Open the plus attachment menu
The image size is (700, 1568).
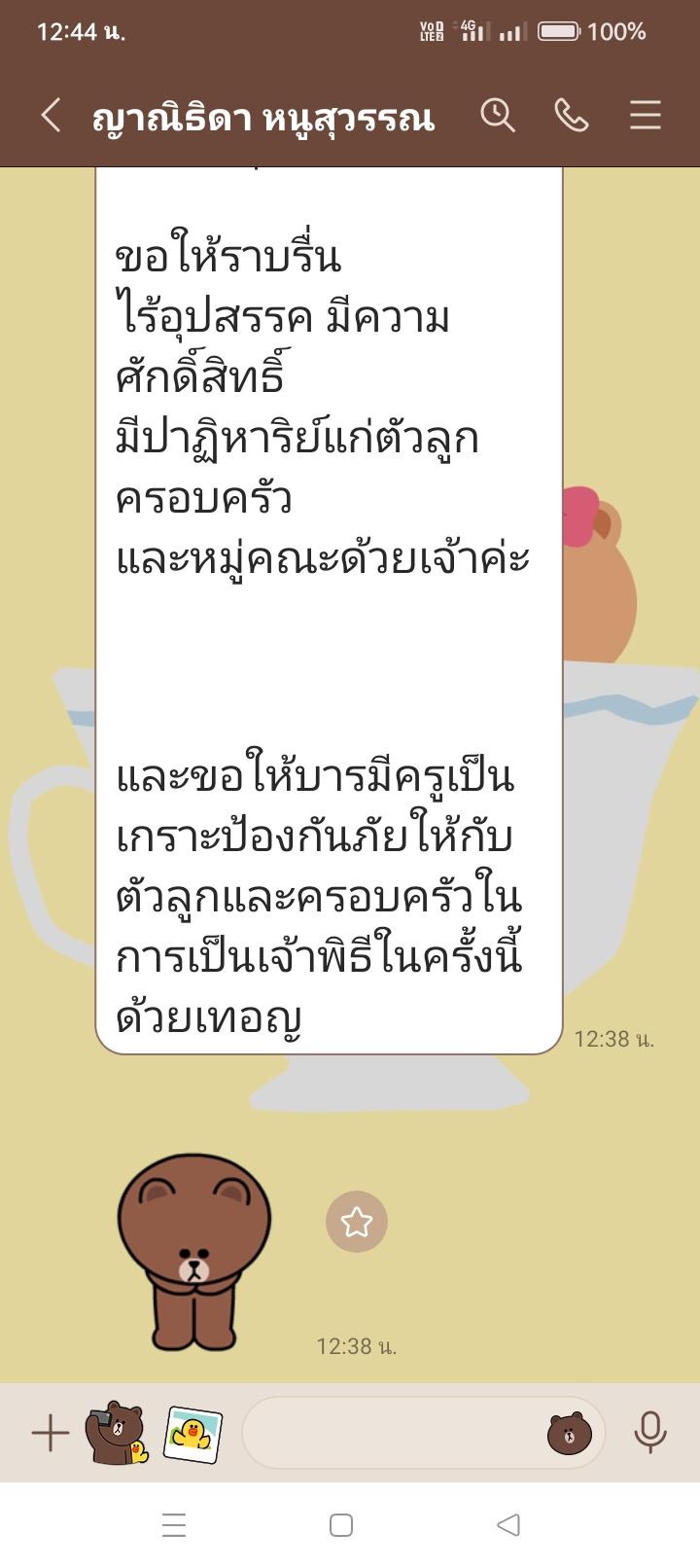(50, 1433)
